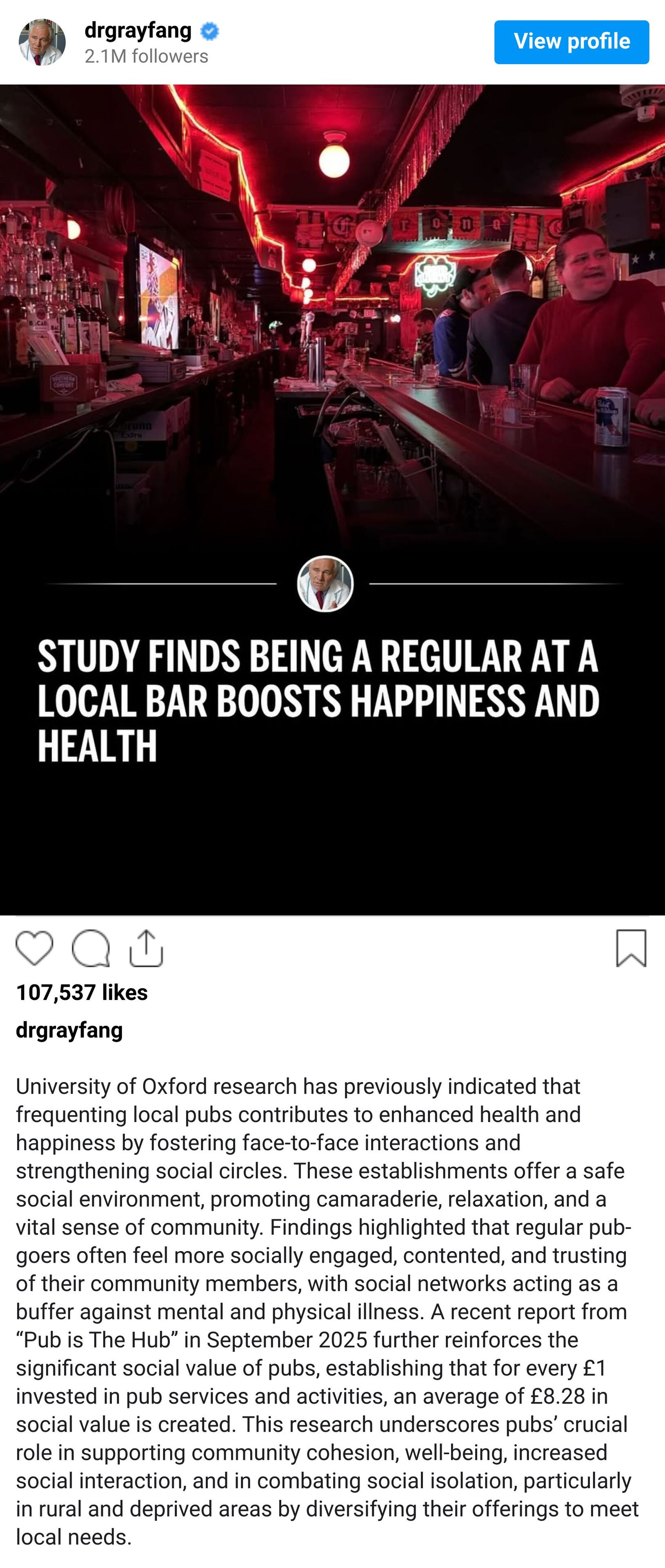The height and width of the screenshot is (1568, 665).
Task: Open comments on this post
Action: click(x=91, y=948)
